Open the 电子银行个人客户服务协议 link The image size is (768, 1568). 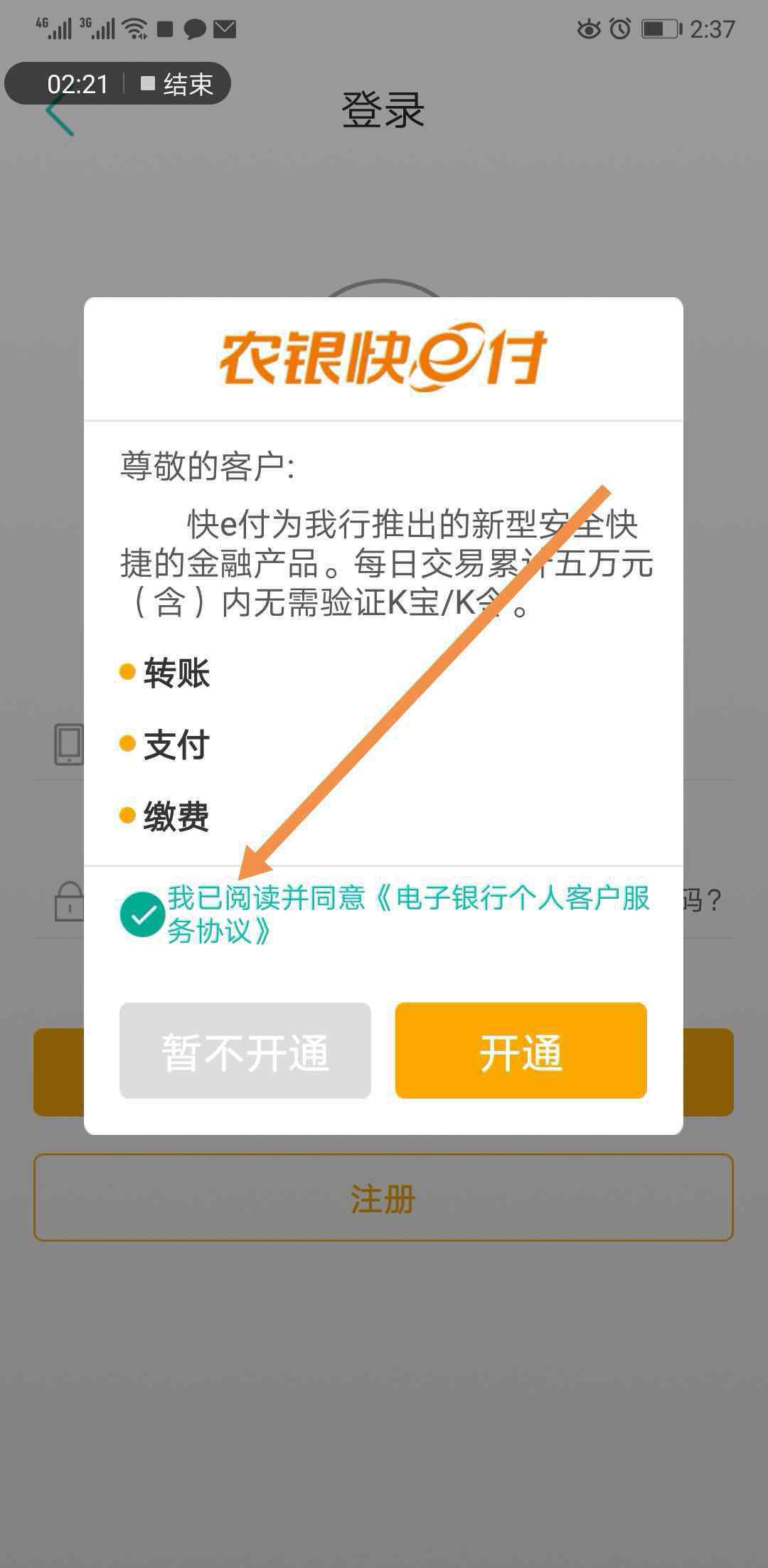point(409,914)
